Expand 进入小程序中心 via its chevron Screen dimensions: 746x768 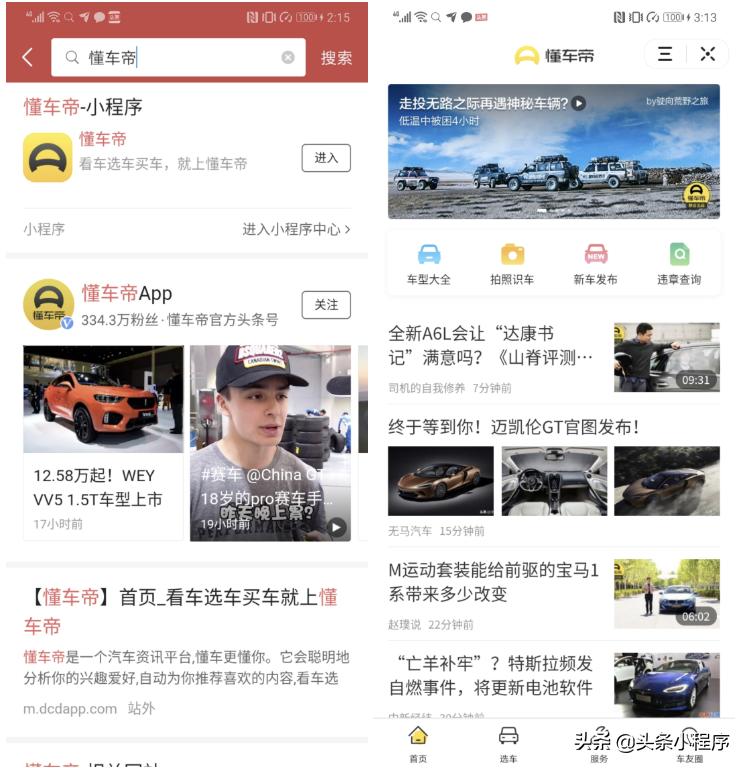[297, 228]
